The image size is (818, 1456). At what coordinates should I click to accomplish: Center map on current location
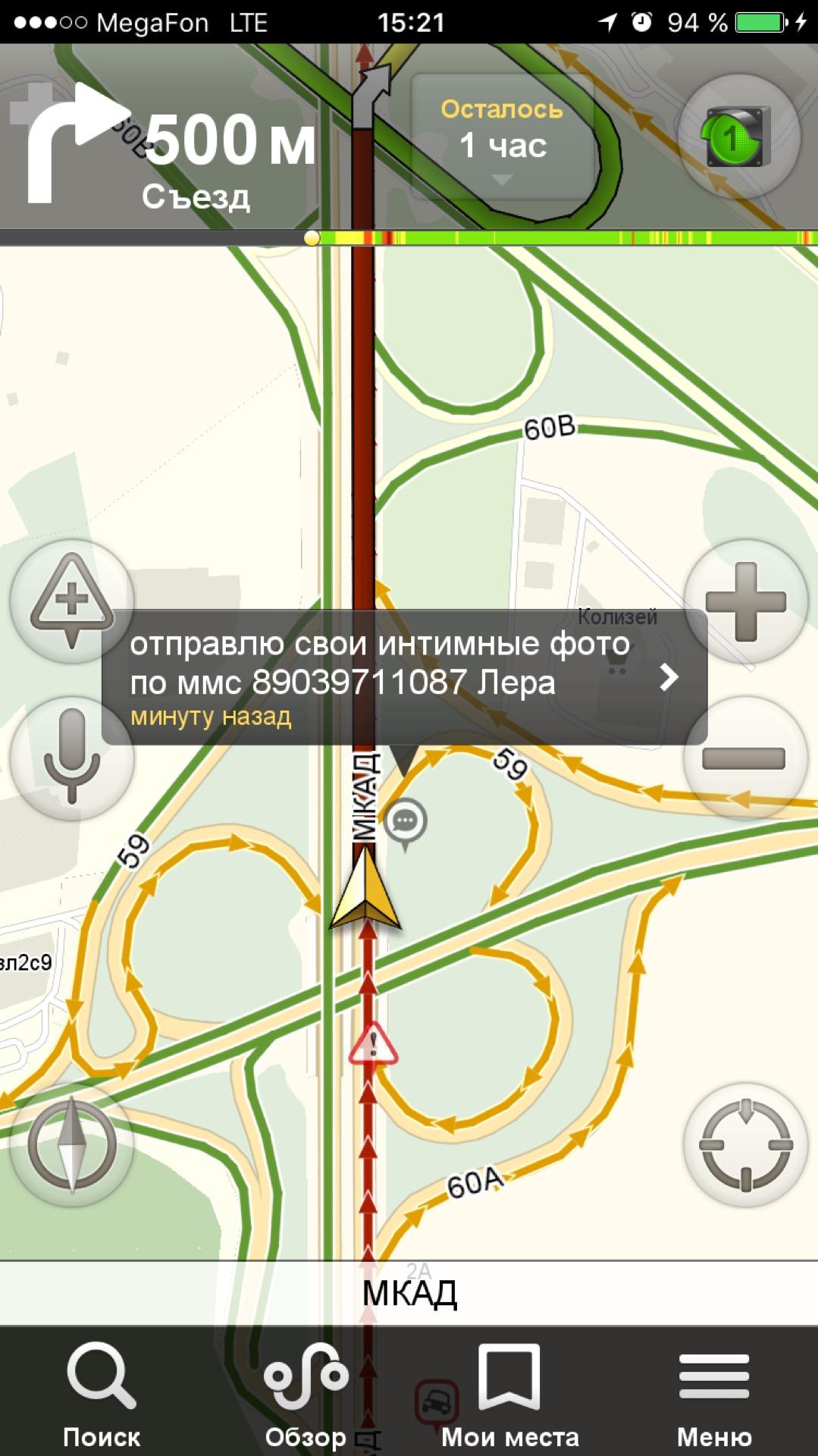[x=745, y=1144]
